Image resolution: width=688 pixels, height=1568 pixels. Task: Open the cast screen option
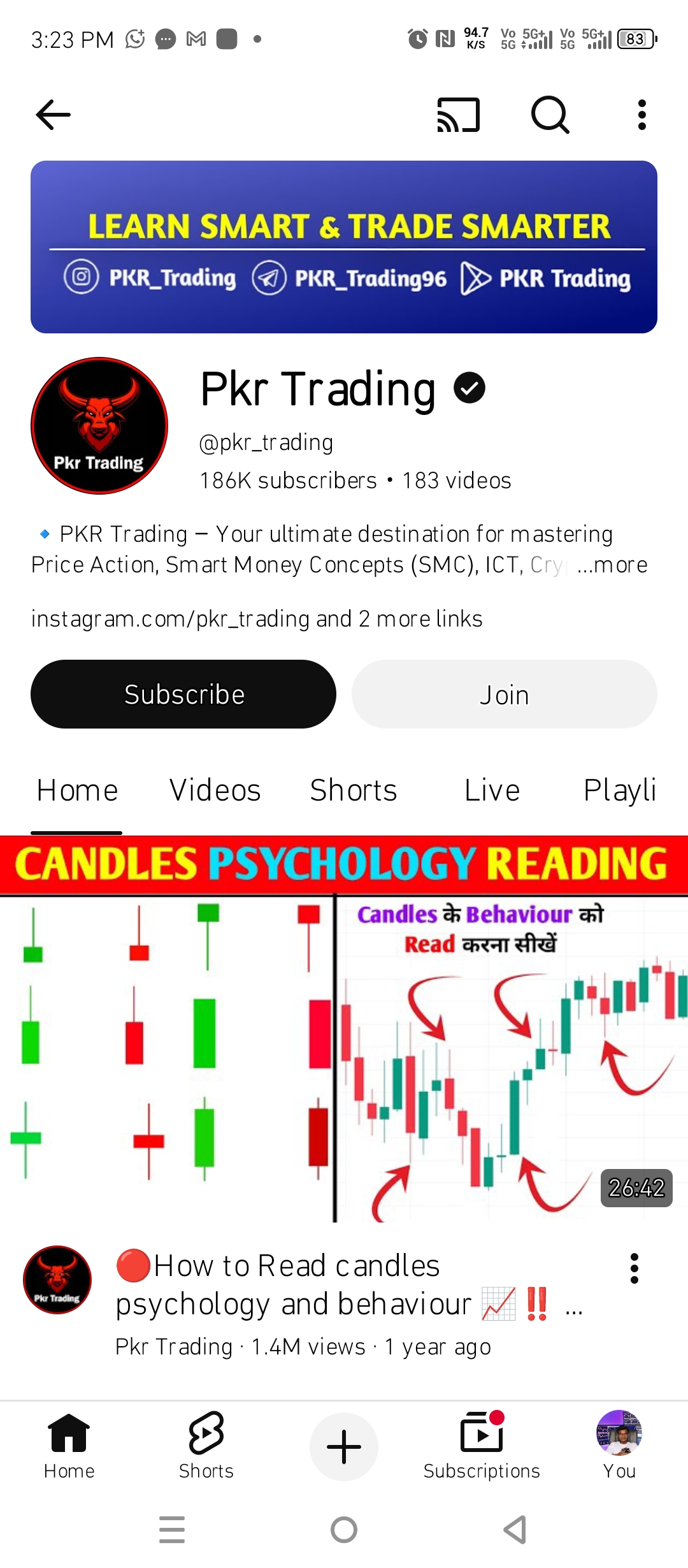pos(458,115)
